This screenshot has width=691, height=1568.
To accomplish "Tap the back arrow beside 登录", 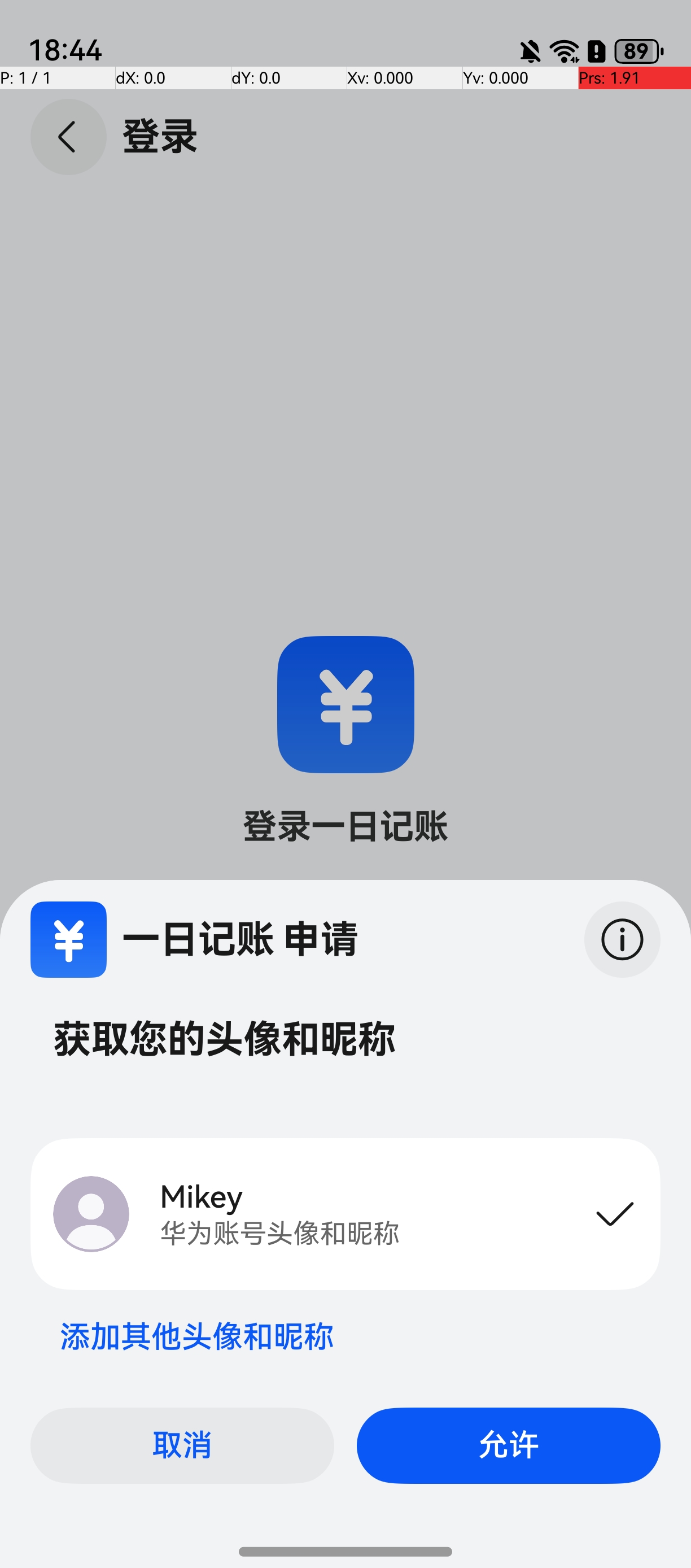I will (68, 137).
